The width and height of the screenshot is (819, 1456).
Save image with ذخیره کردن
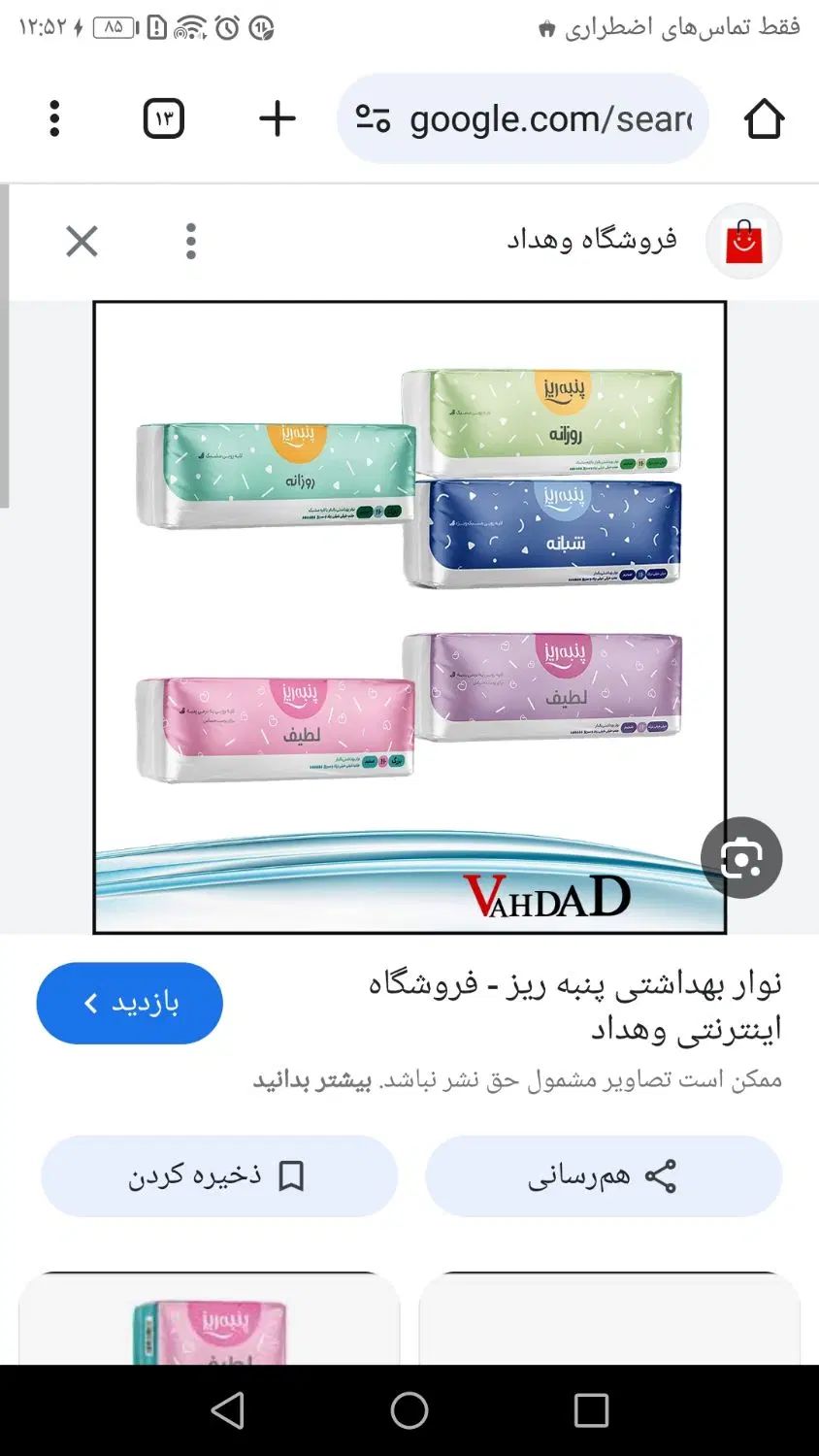[x=218, y=1175]
